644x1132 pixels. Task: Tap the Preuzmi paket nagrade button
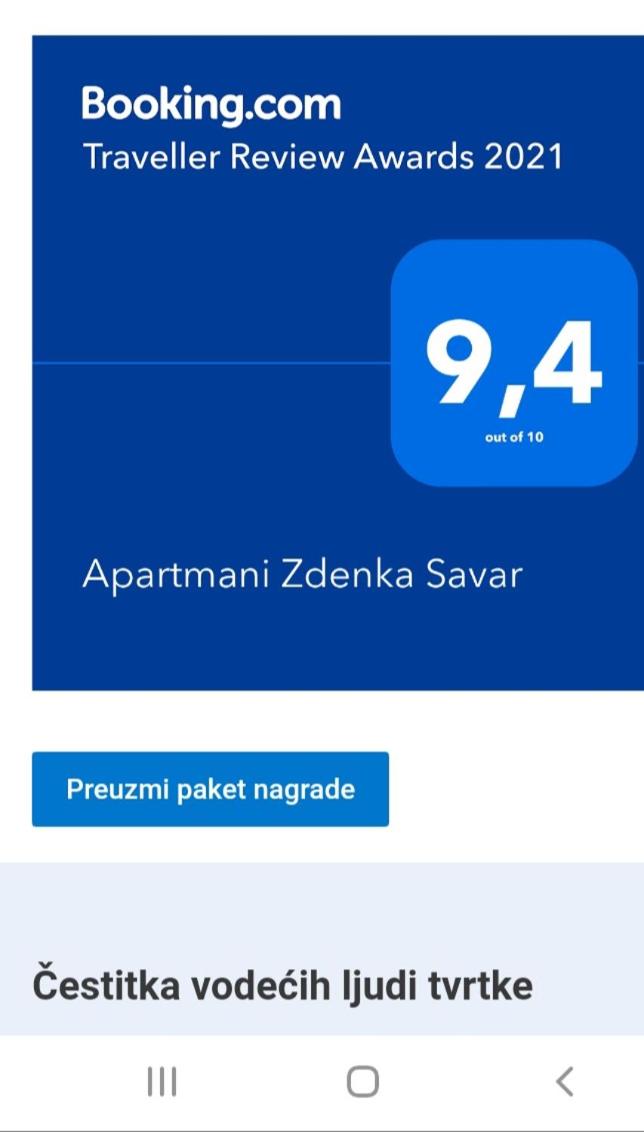click(210, 789)
